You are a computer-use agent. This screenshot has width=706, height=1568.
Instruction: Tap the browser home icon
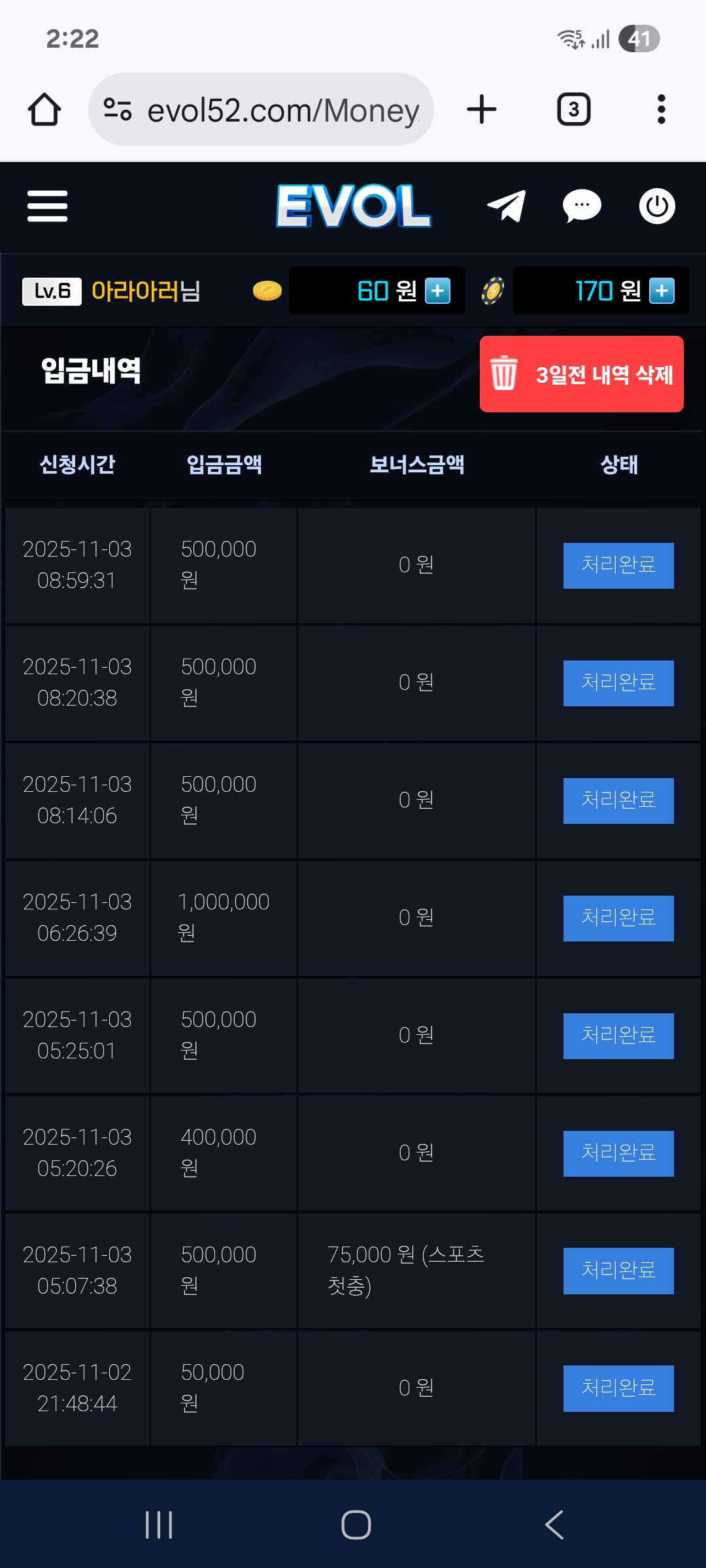44,109
